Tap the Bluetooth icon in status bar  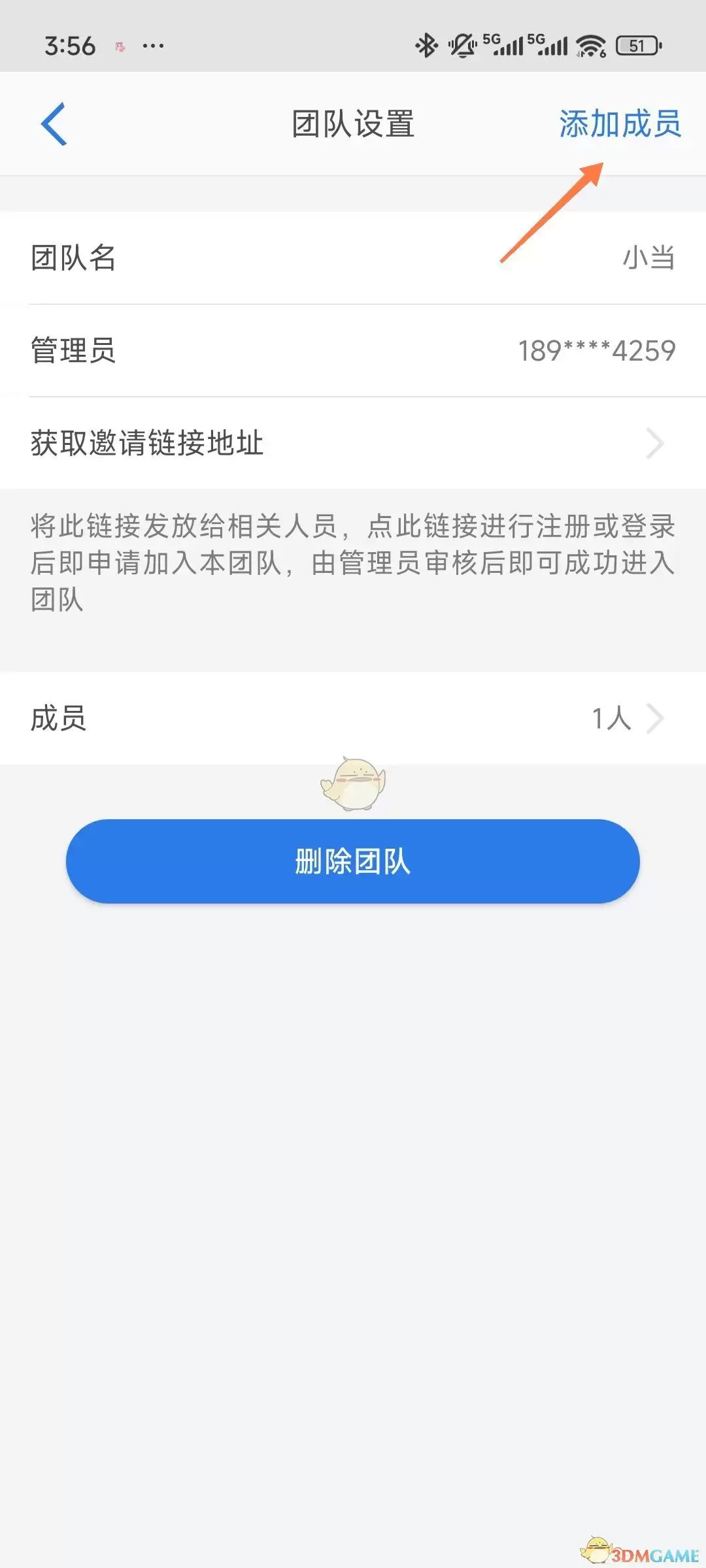click(x=426, y=44)
